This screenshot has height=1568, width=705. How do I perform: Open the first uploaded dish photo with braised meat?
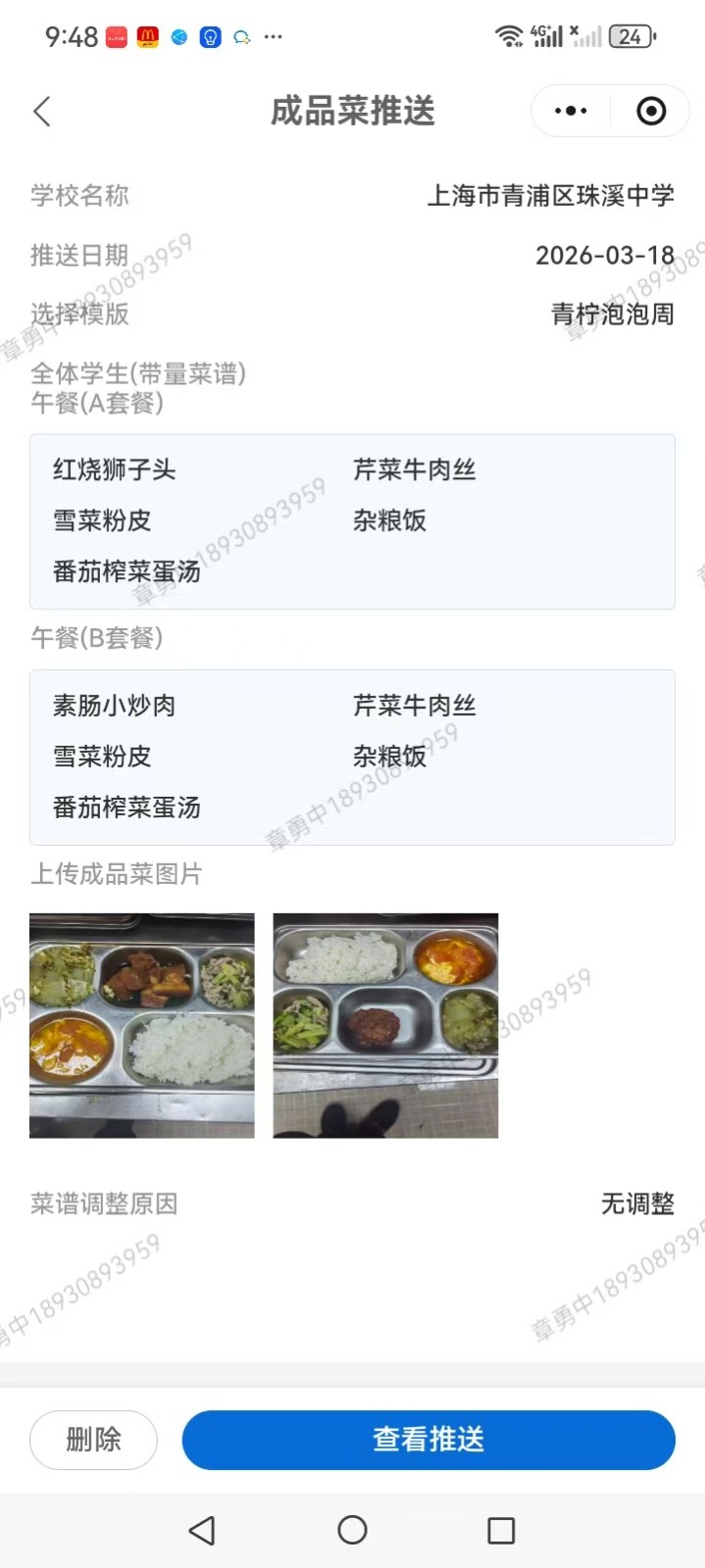142,1025
